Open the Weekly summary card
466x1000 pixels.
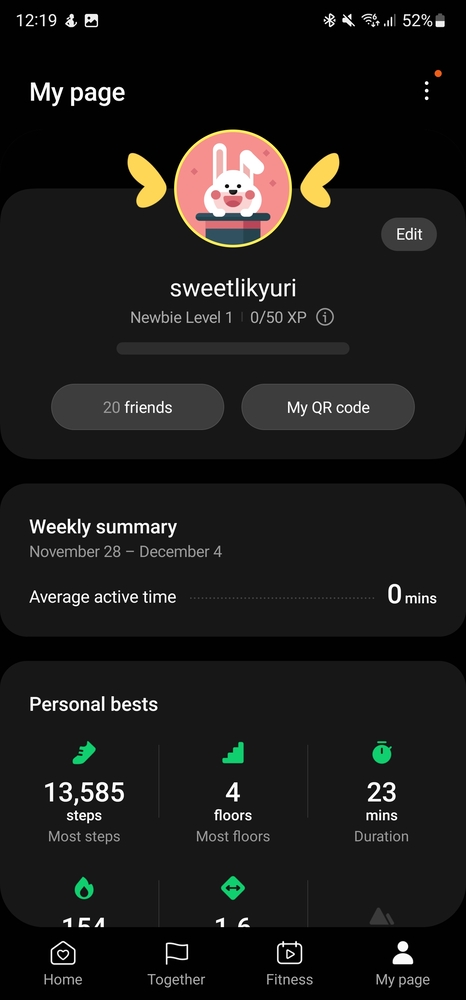[x=233, y=560]
